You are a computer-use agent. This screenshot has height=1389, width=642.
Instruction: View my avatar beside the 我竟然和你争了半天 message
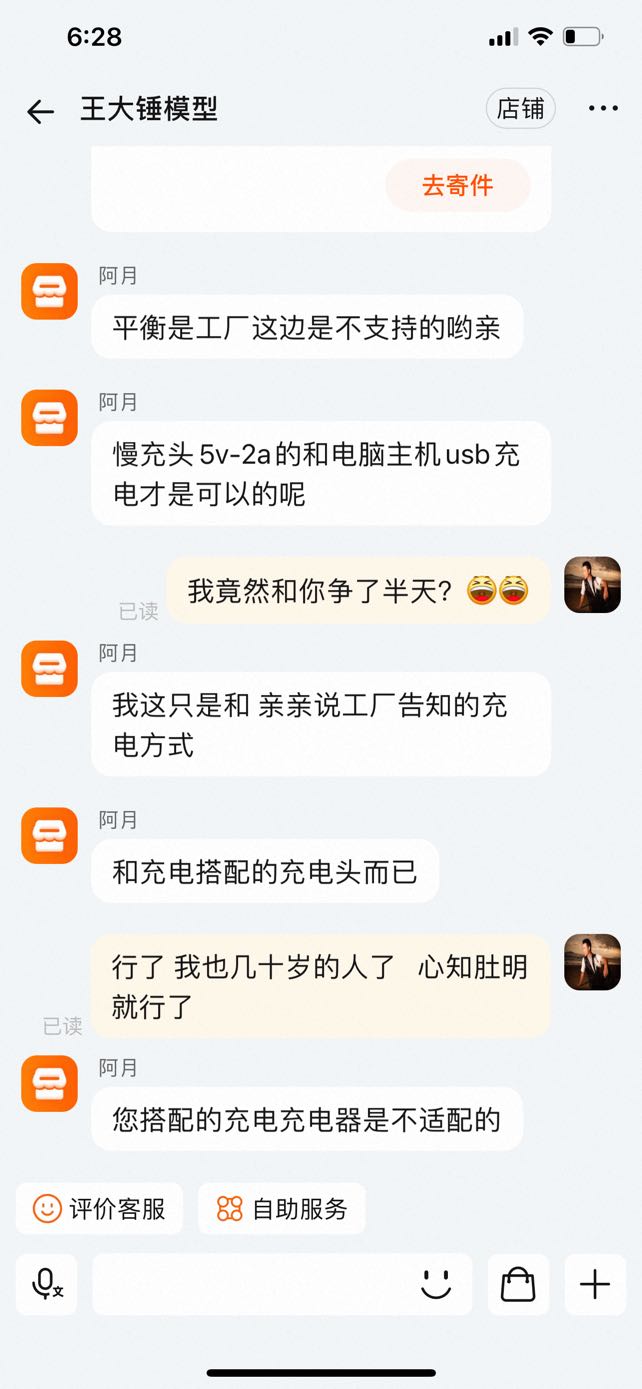(x=592, y=585)
